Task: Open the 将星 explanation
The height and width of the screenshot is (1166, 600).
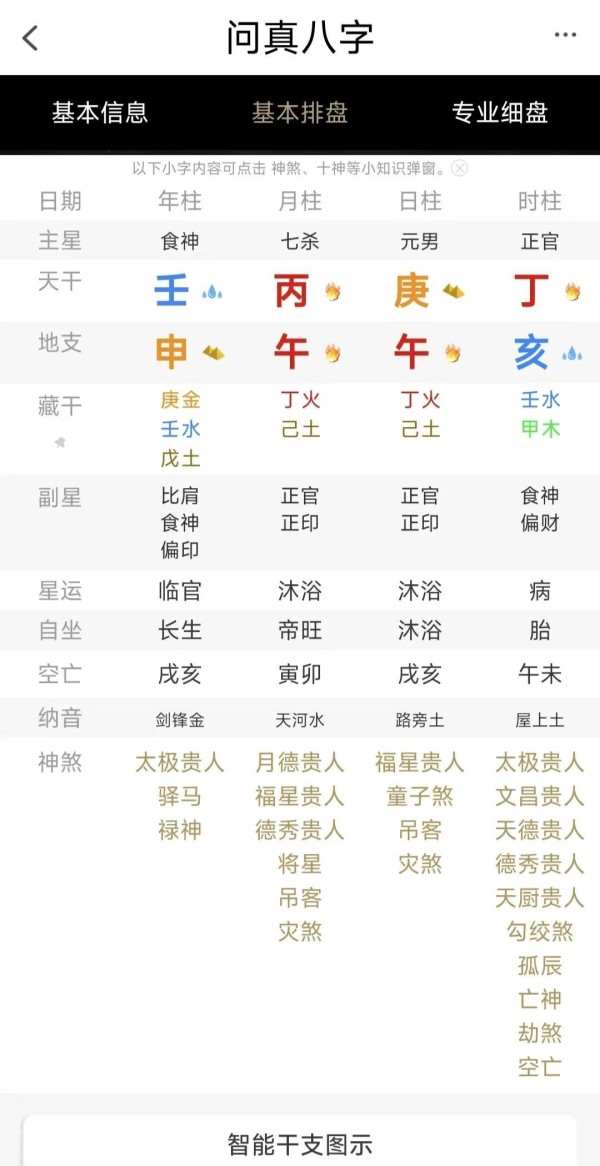Action: pos(300,864)
